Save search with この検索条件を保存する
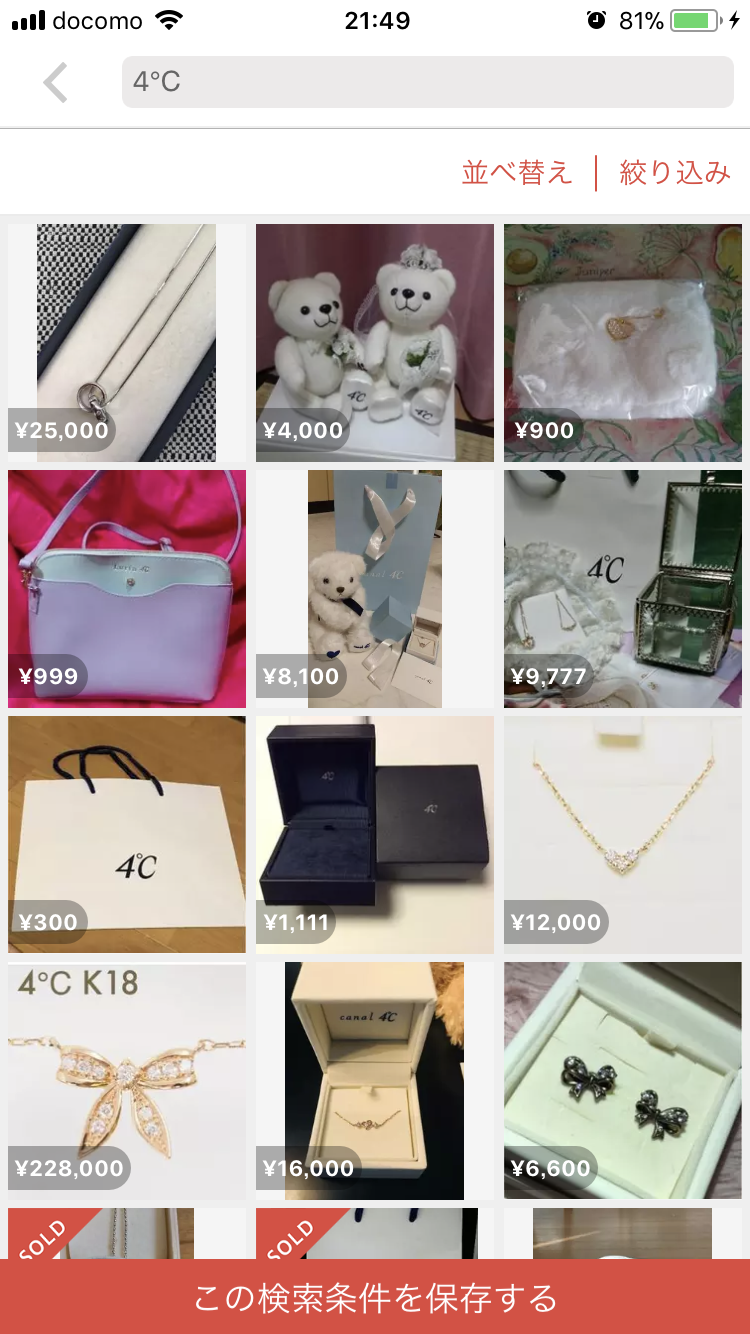Screen dimensions: 750x1334 click(x=375, y=1297)
